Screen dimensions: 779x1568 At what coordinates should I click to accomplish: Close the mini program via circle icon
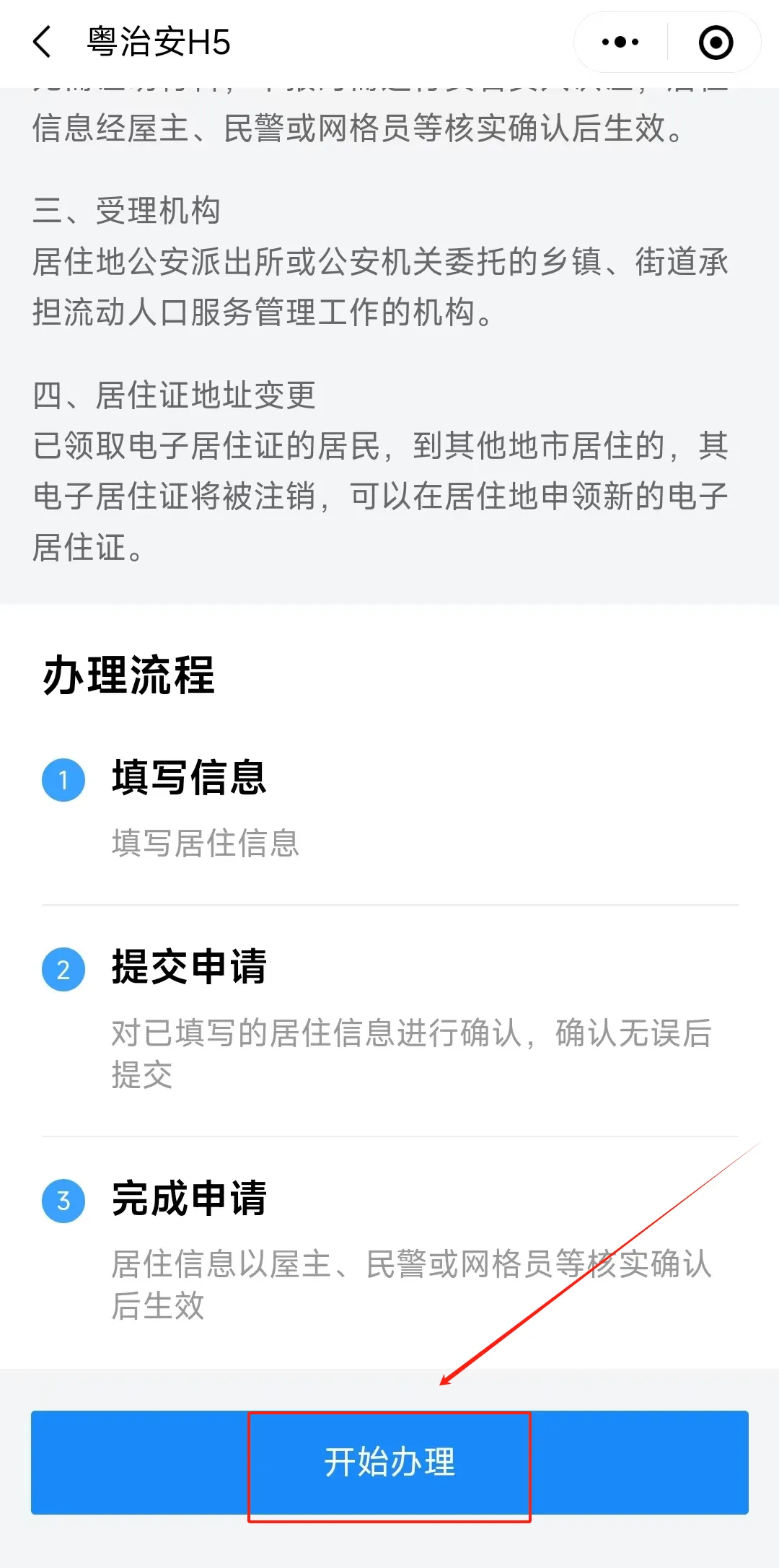pyautogui.click(x=716, y=42)
